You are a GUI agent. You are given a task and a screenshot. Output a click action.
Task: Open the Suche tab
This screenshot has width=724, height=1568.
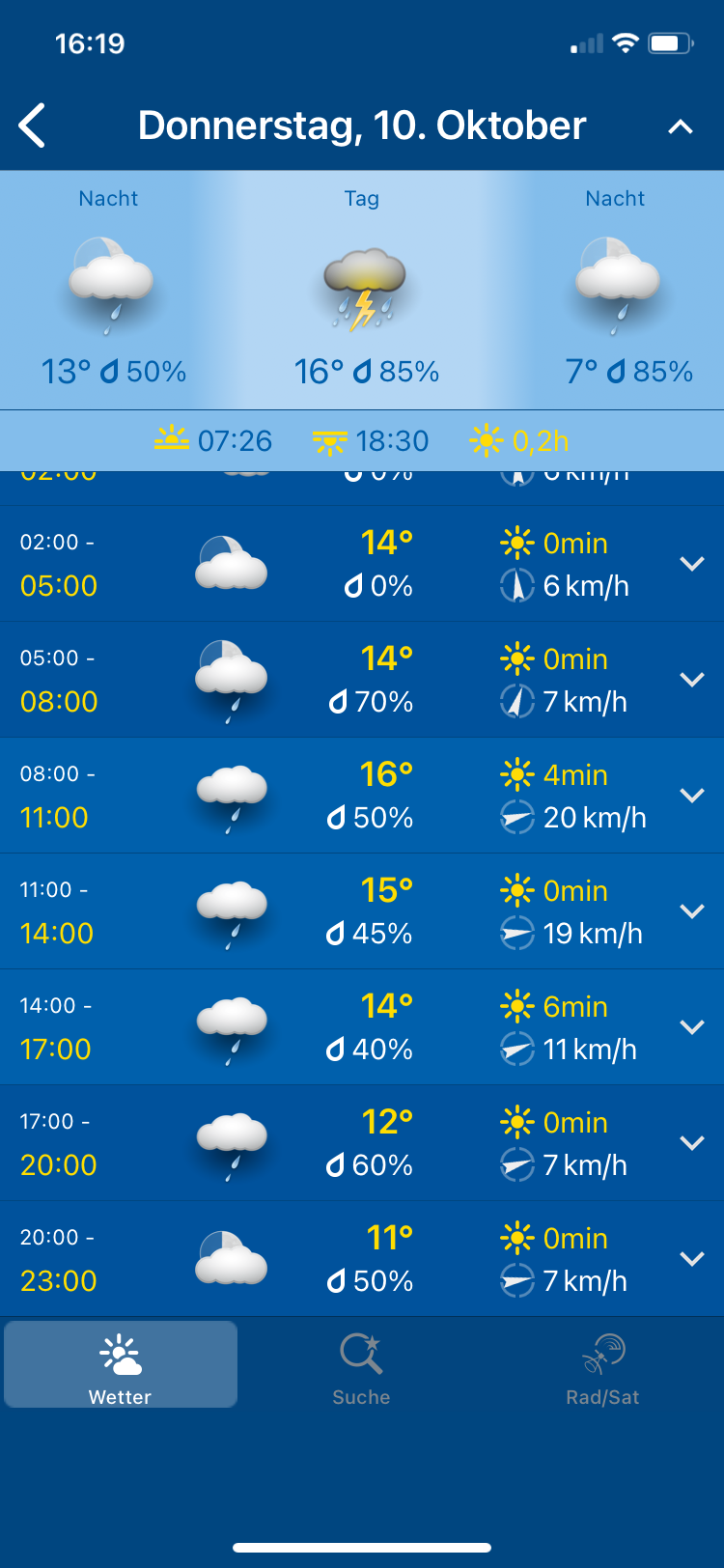(x=362, y=1365)
